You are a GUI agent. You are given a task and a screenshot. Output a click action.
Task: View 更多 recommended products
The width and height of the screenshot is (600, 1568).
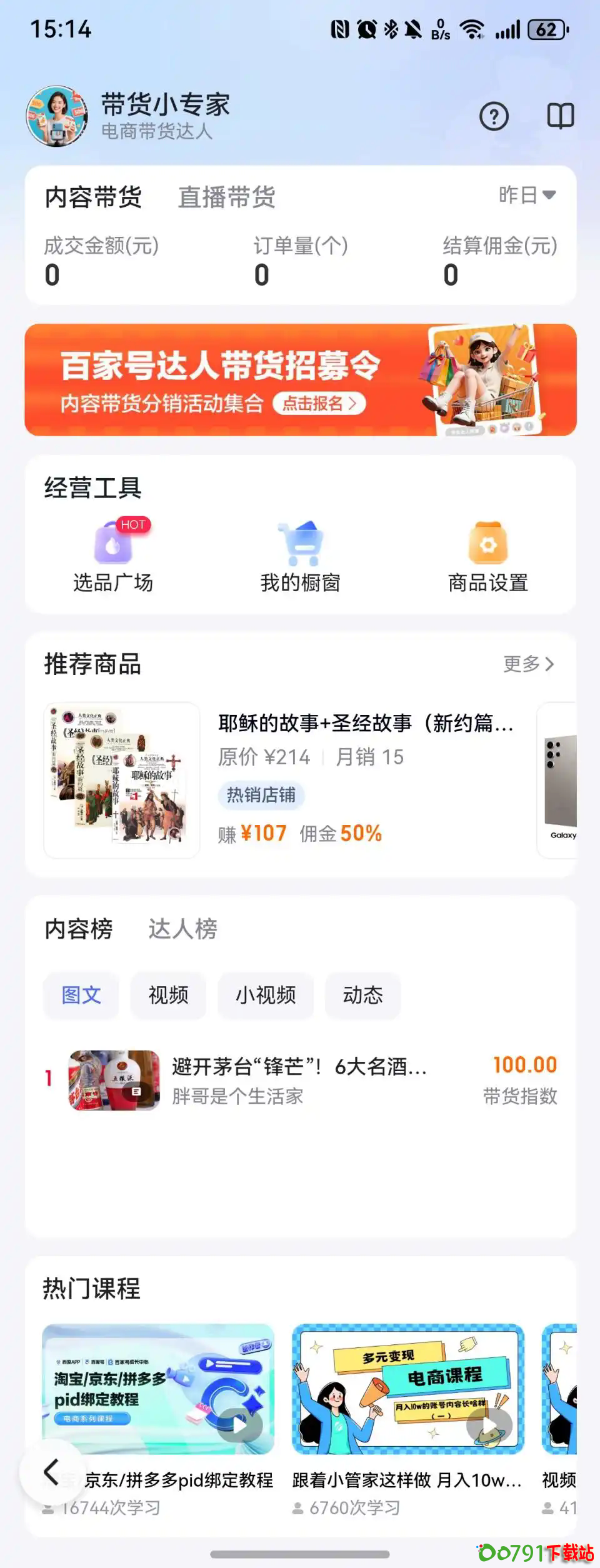tap(528, 664)
